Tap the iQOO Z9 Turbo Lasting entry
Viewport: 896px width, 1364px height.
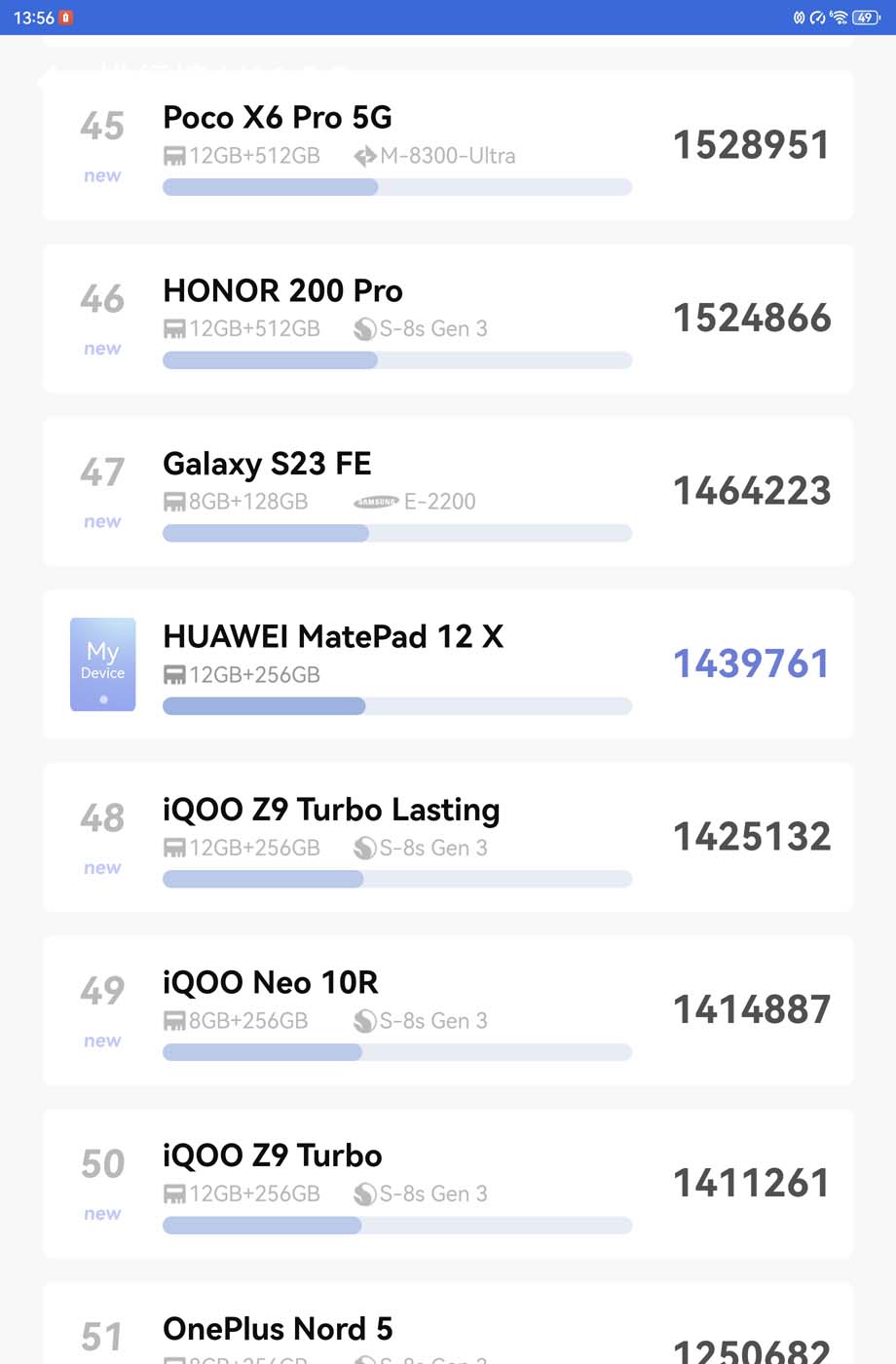click(x=448, y=837)
